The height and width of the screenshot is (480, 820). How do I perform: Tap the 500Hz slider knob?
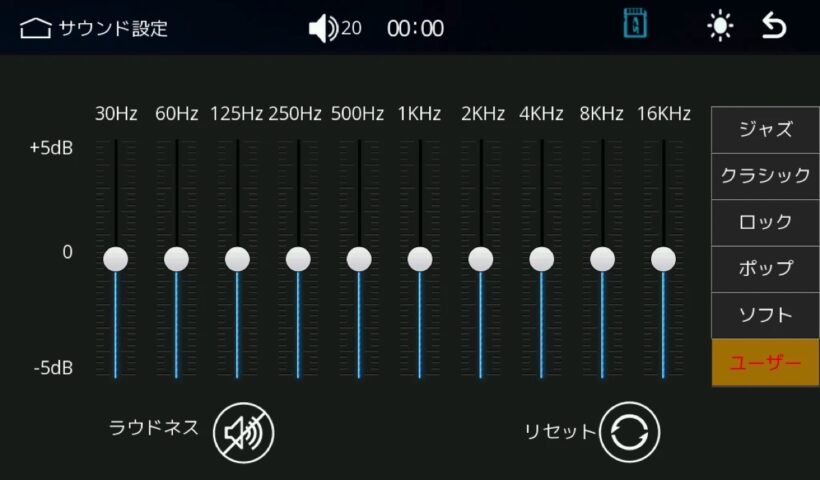[359, 259]
